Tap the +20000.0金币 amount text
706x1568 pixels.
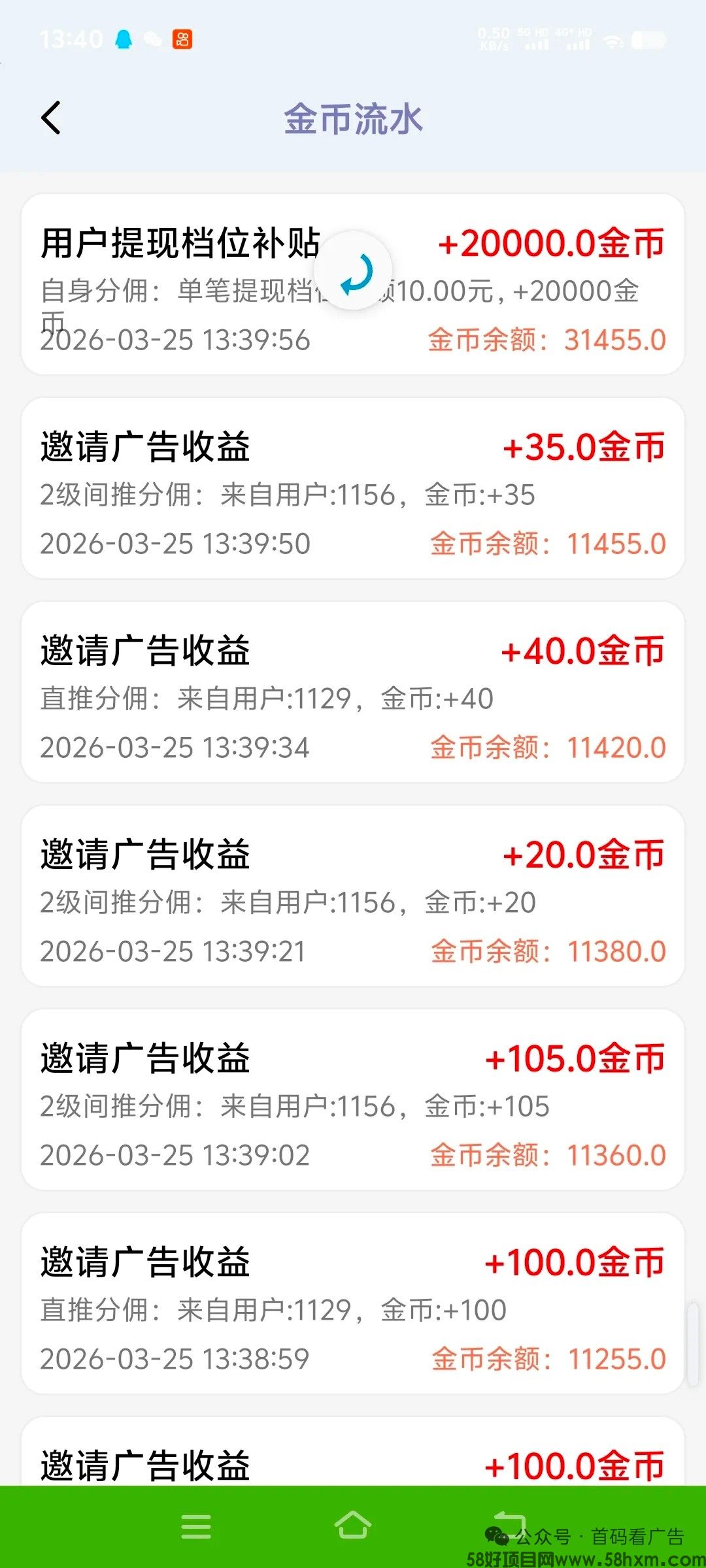tap(551, 245)
